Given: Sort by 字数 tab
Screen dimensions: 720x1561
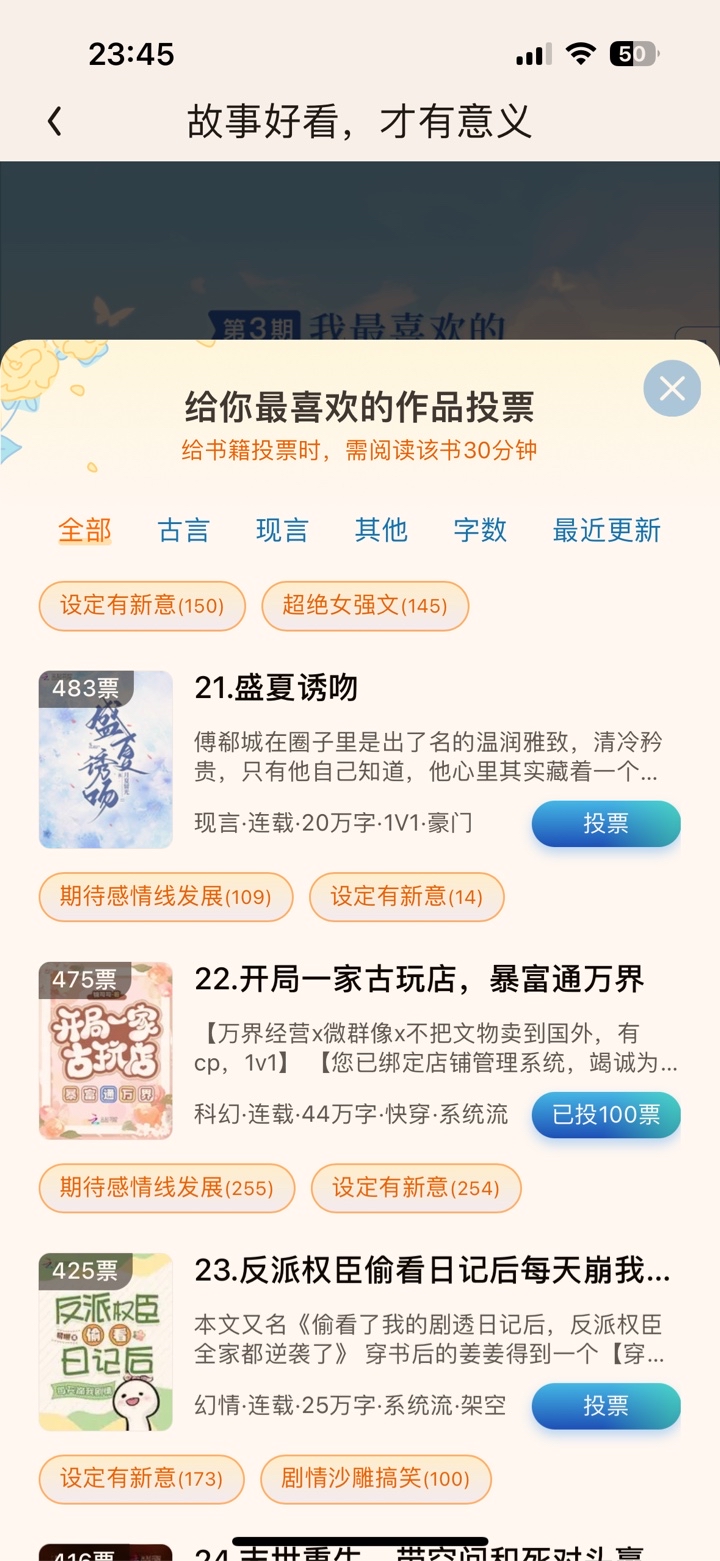Looking at the screenshot, I should (x=480, y=530).
